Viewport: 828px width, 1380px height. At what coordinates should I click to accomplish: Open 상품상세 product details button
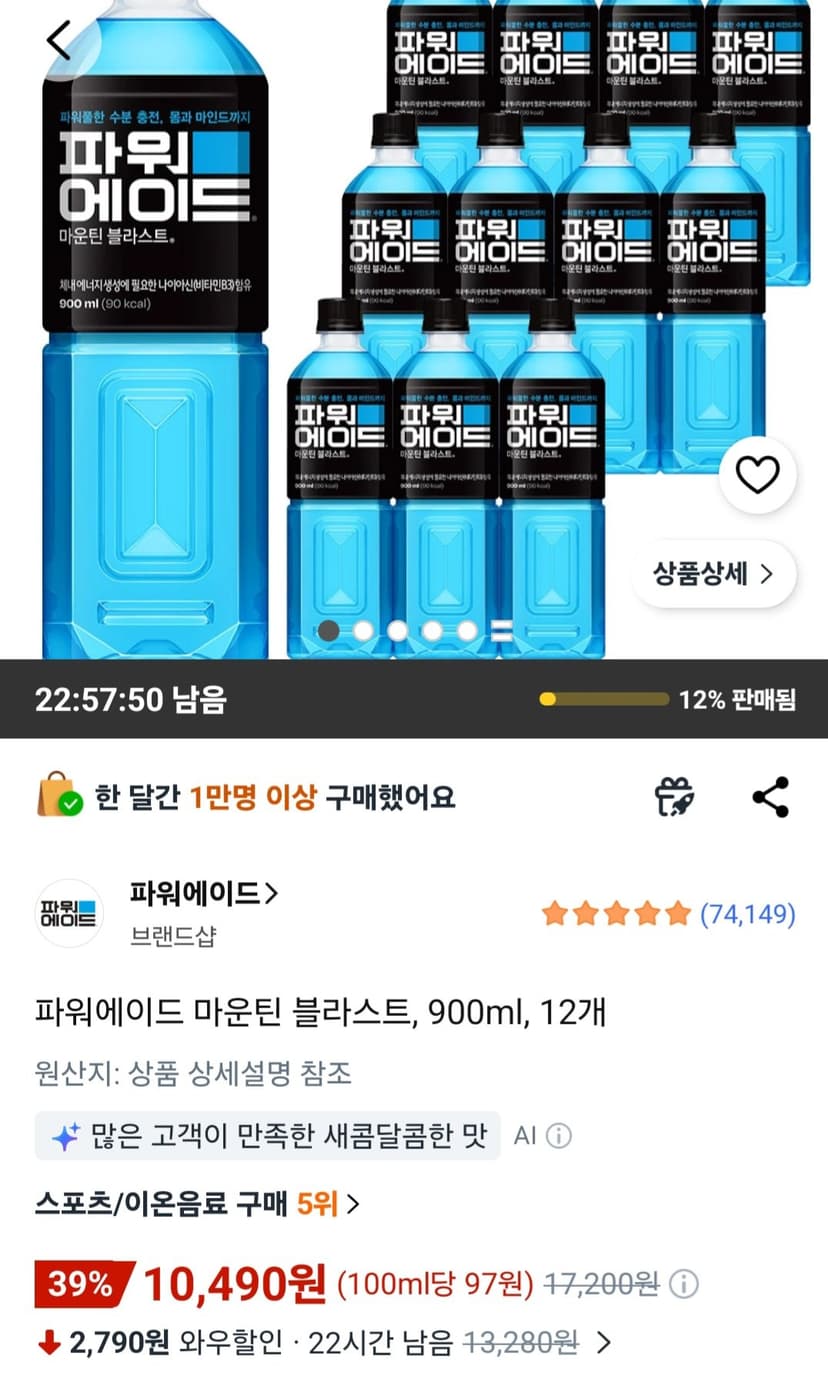[714, 574]
